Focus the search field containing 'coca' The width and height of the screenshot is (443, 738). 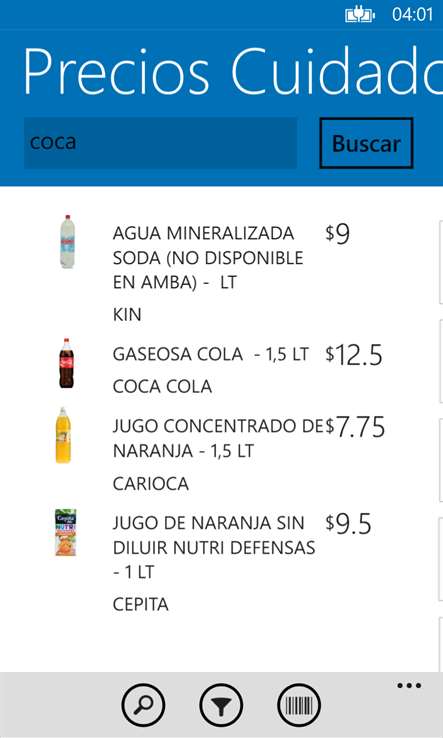(160, 143)
